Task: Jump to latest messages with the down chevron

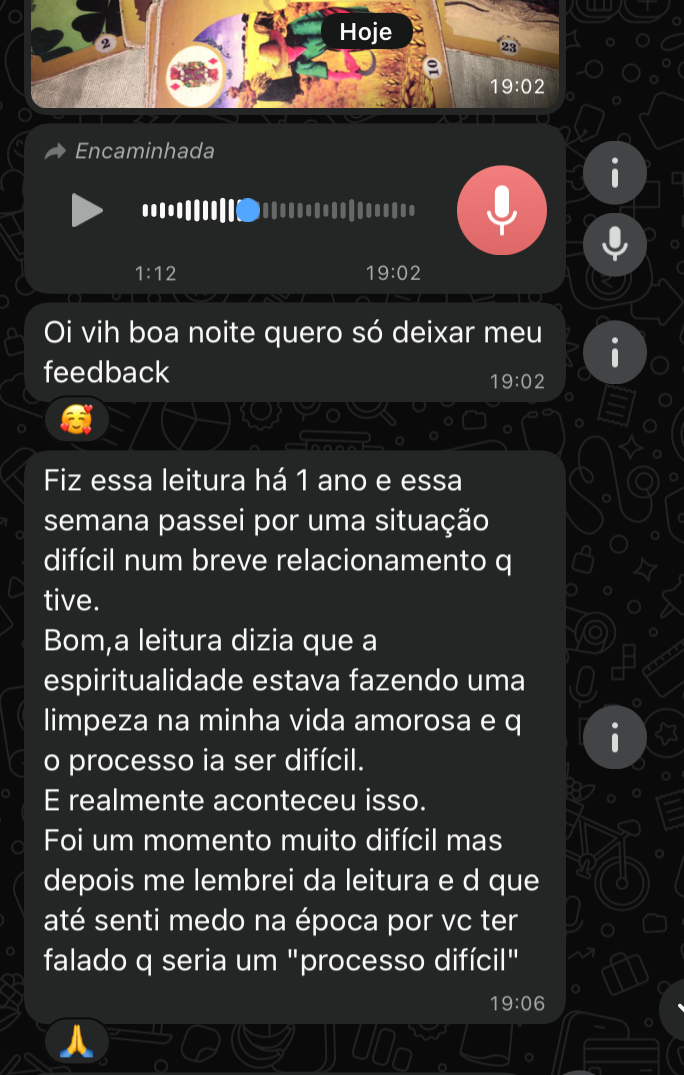Action: 675,1010
